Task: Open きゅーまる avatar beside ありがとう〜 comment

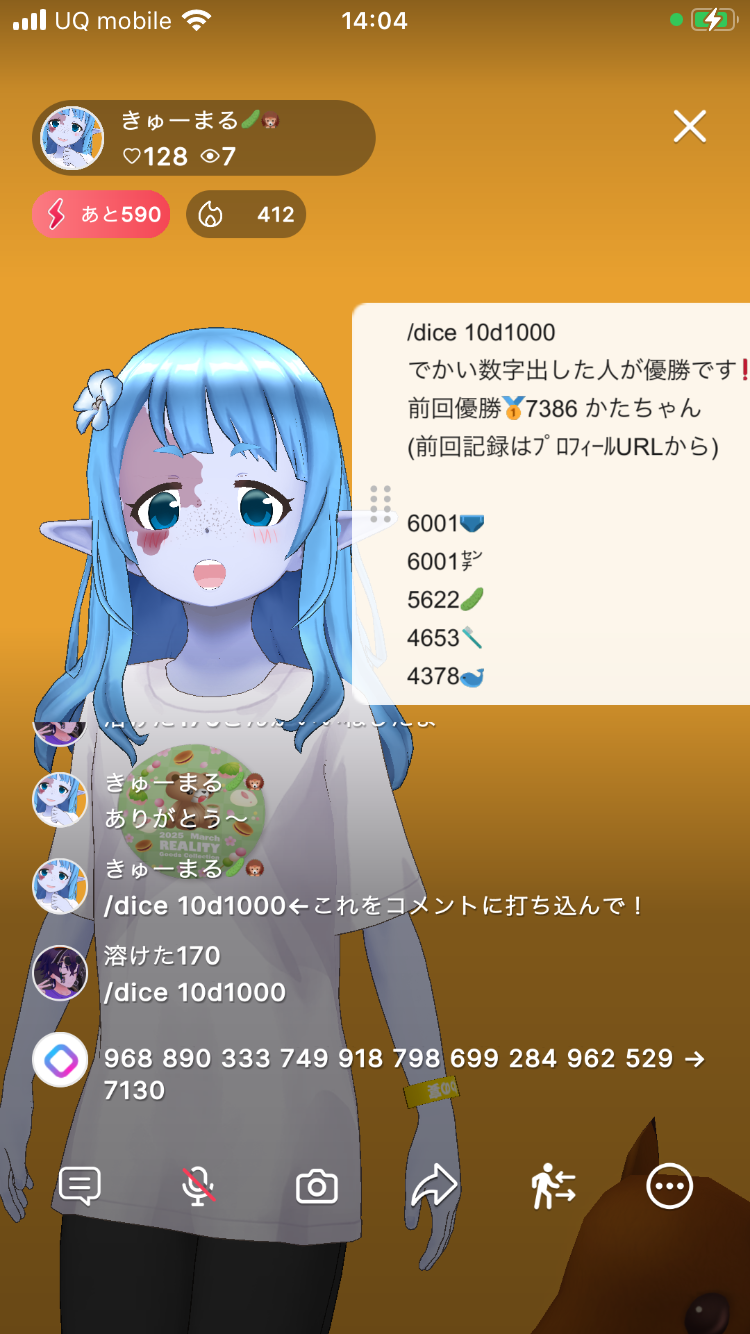Action: click(60, 800)
